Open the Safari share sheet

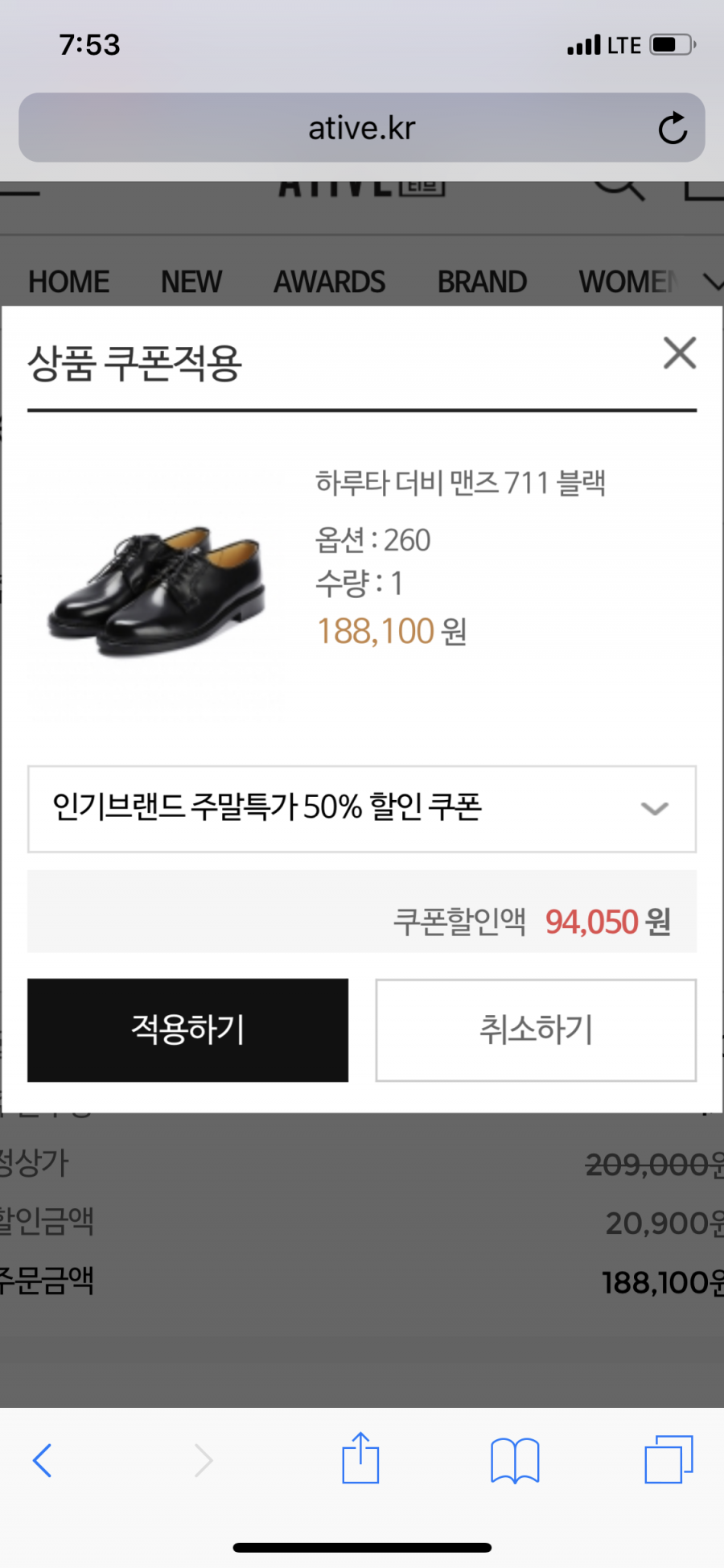tap(360, 1459)
